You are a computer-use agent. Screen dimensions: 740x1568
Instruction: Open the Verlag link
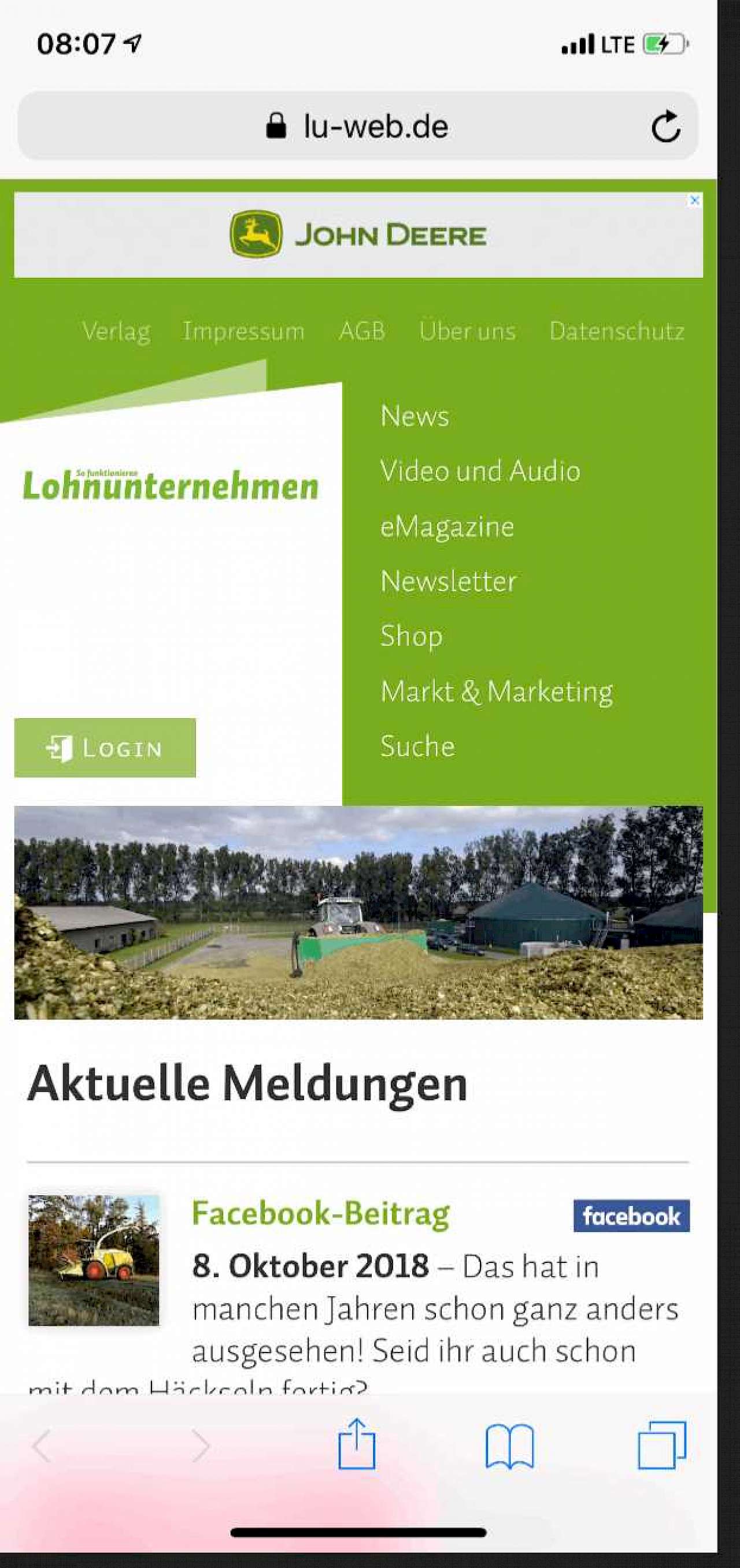[116, 331]
